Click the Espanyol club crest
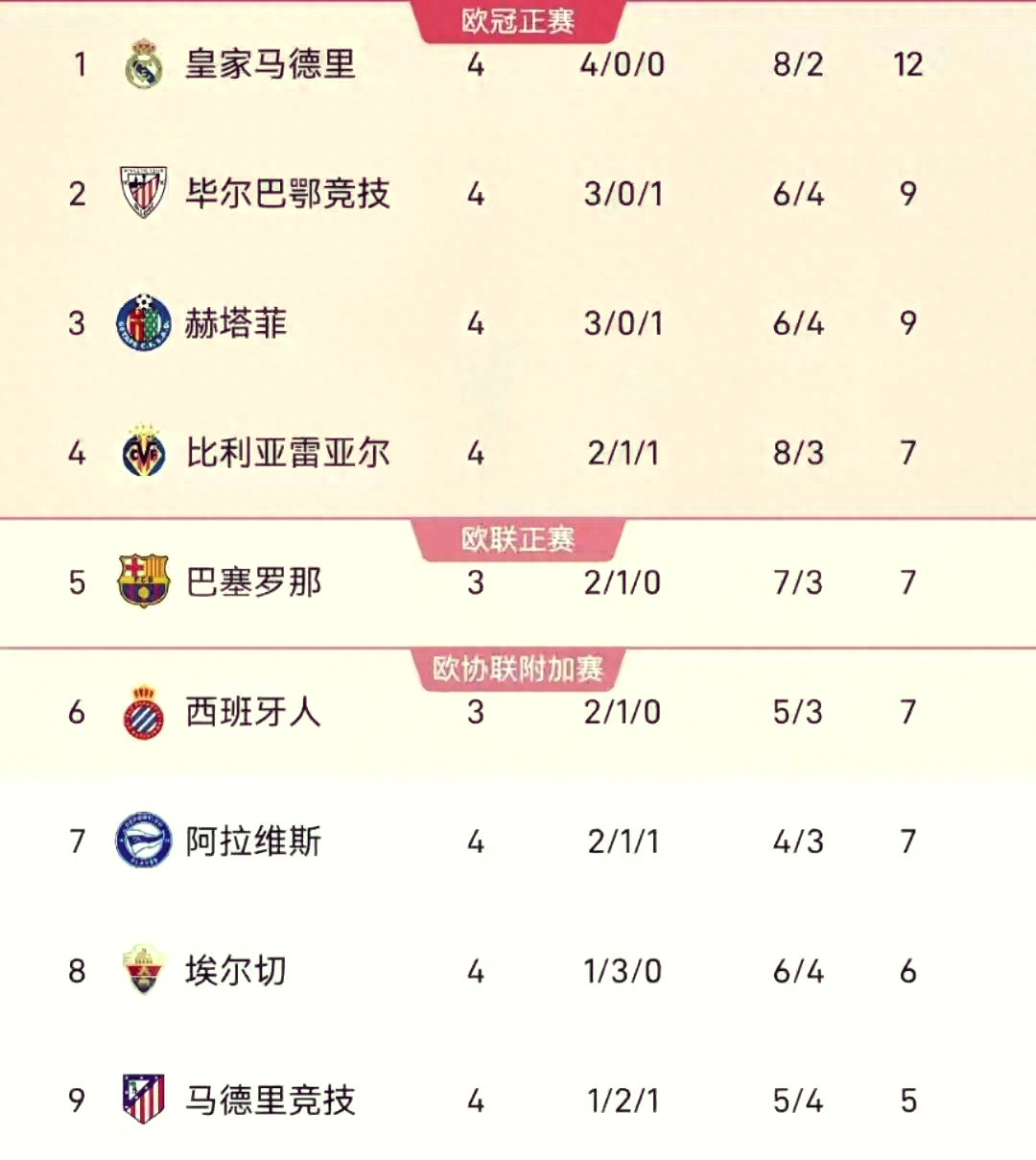 coord(142,712)
